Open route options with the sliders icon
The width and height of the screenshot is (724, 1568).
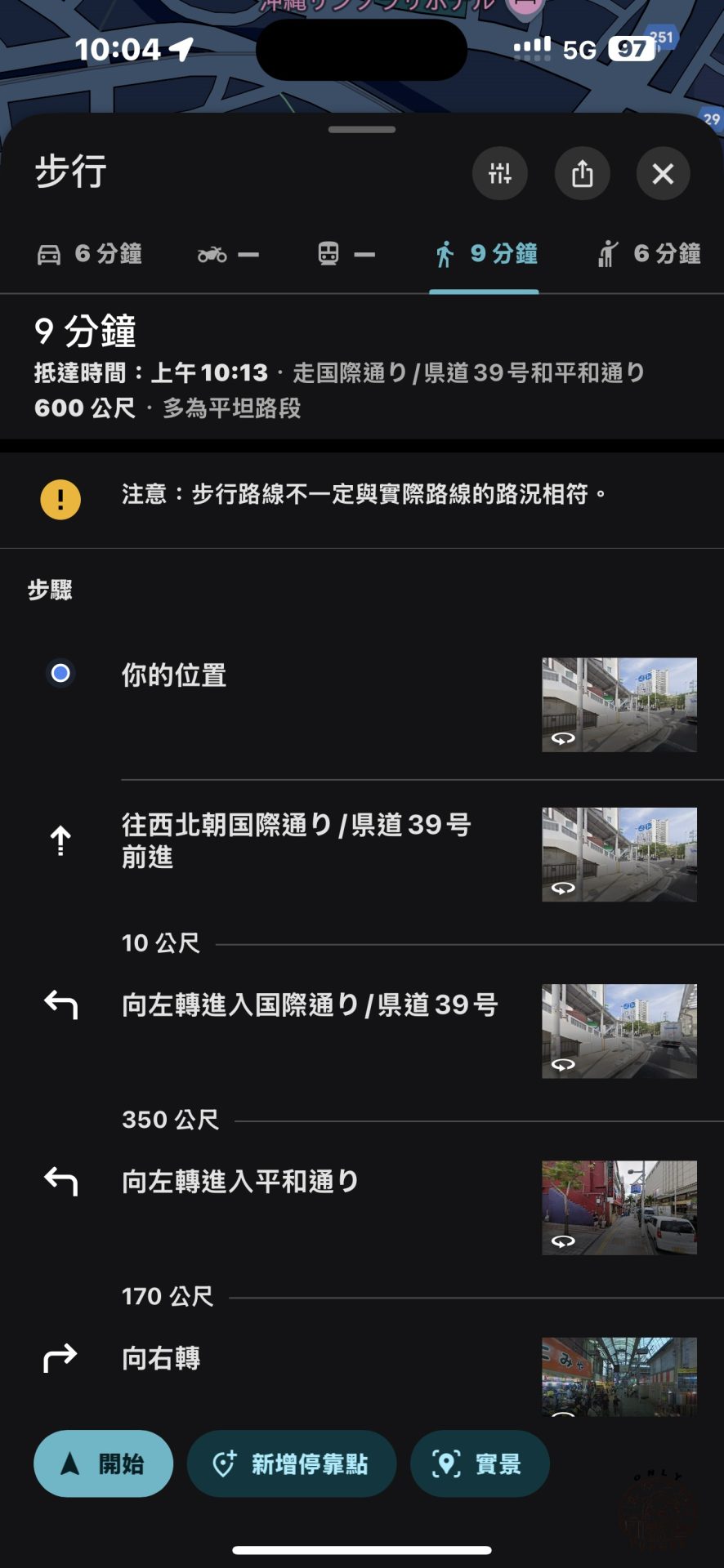[500, 173]
